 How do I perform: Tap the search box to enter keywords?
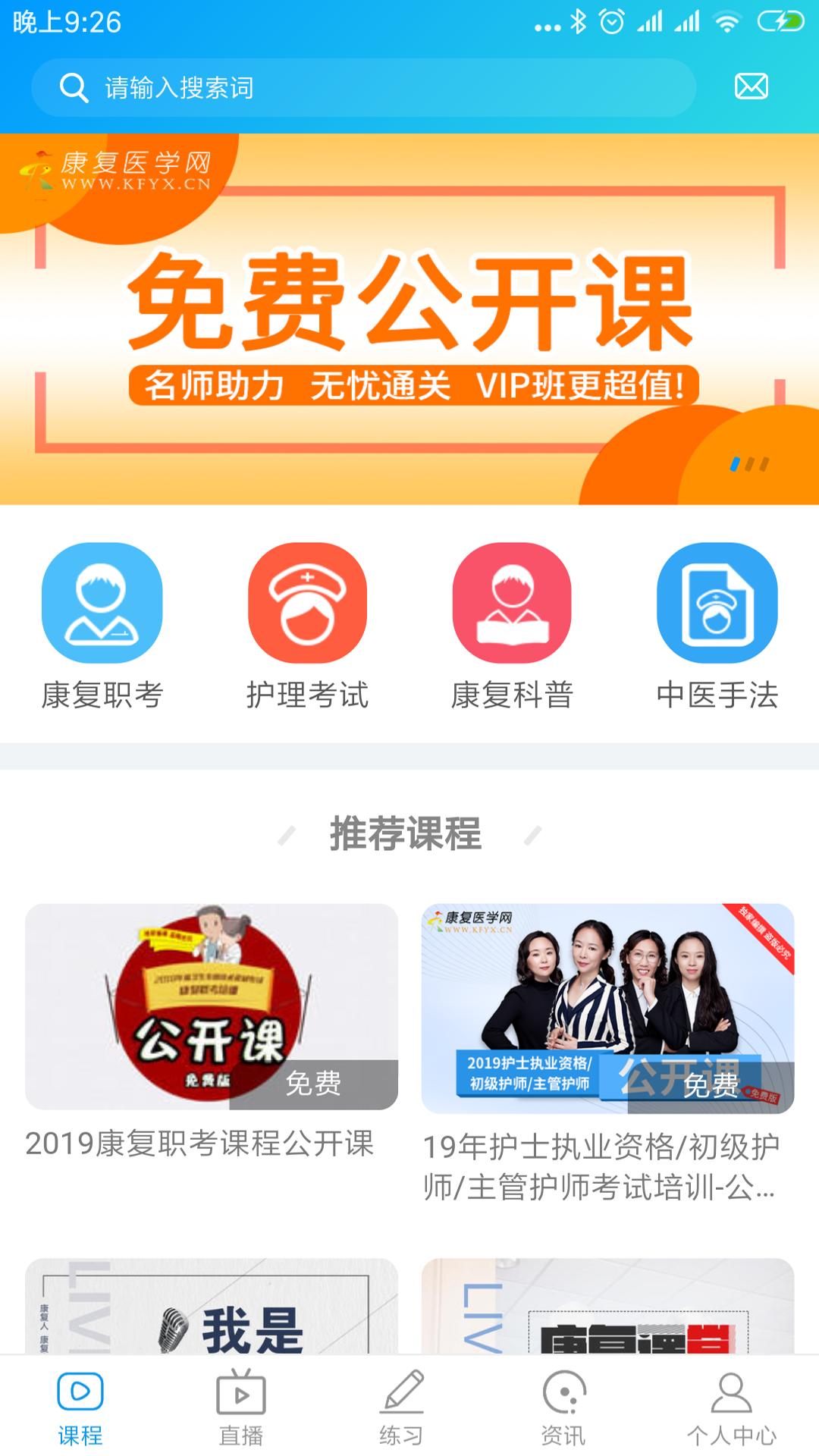364,88
